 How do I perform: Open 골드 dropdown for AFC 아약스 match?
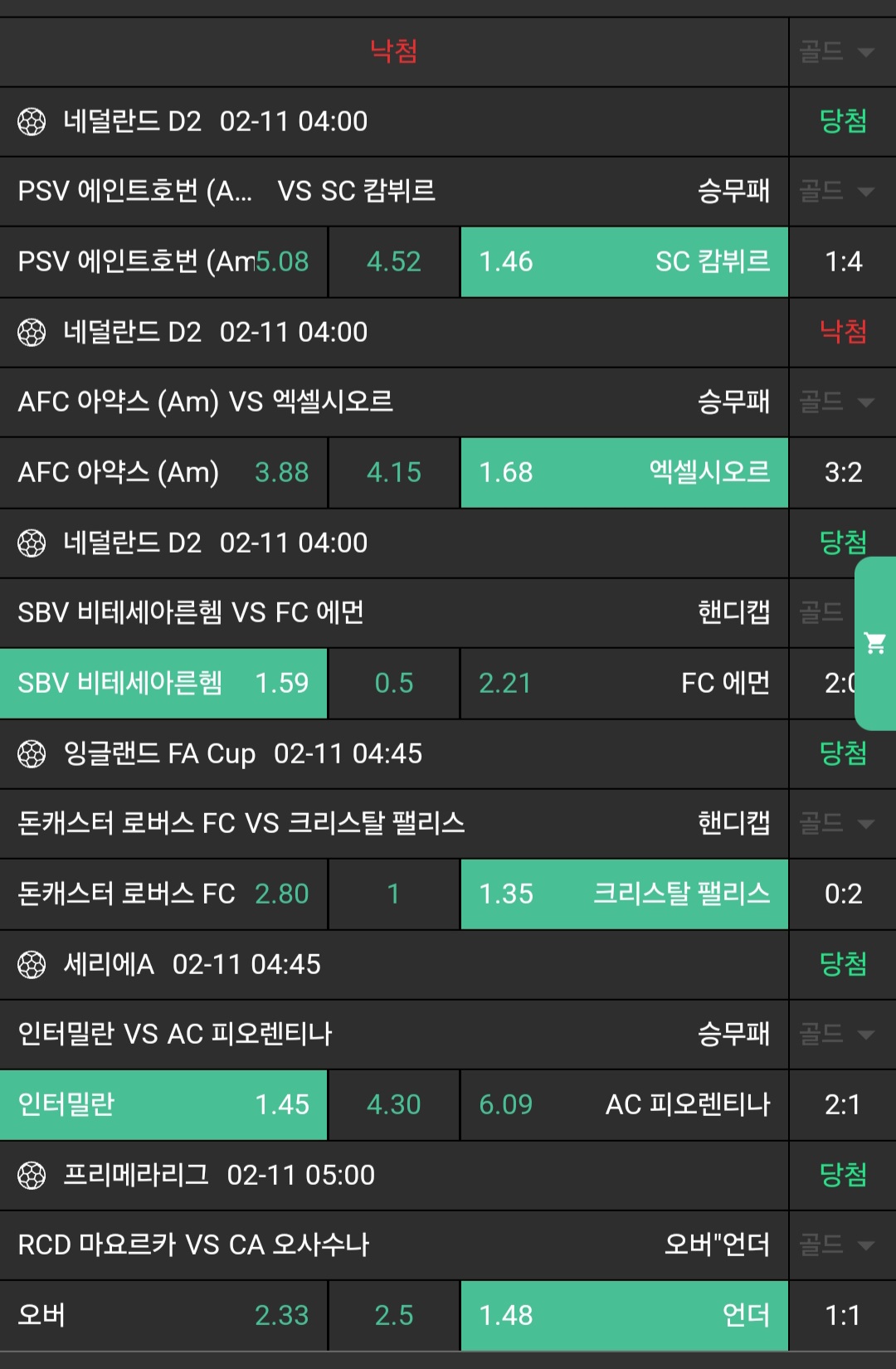tap(838, 402)
